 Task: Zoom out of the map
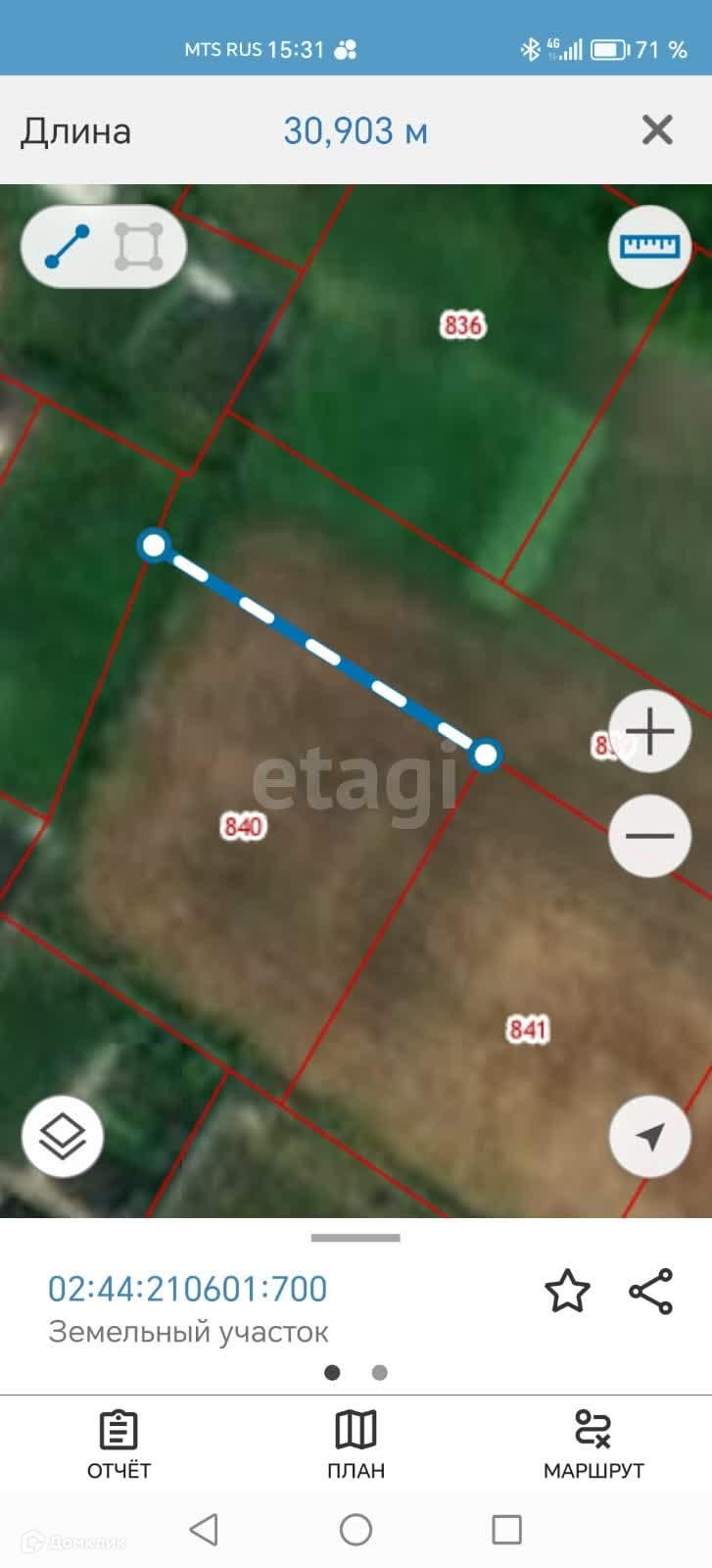coord(650,836)
